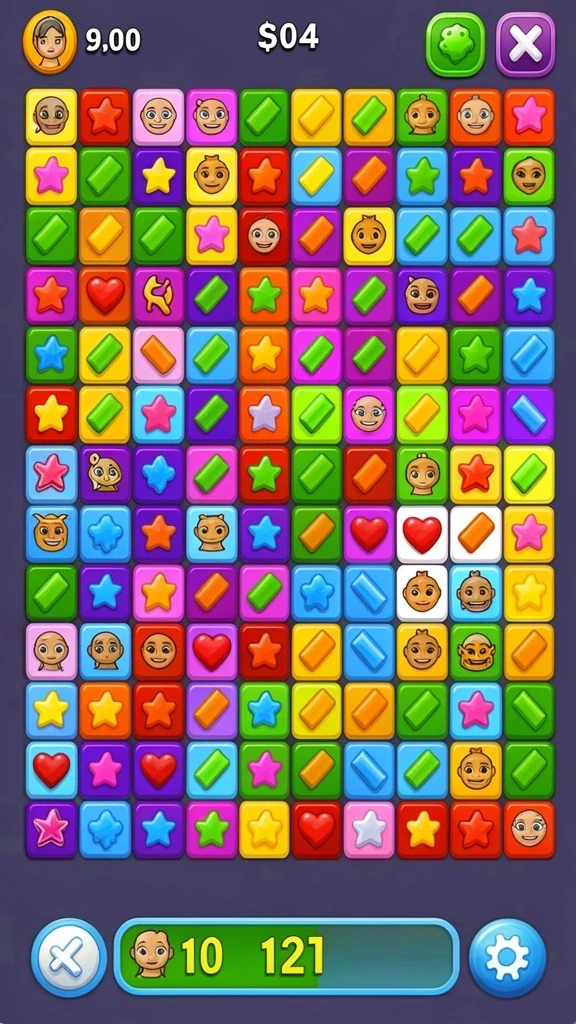Screen dimensions: 576x1024
Task: Select the red tile with the red heart
Action: 316,829
